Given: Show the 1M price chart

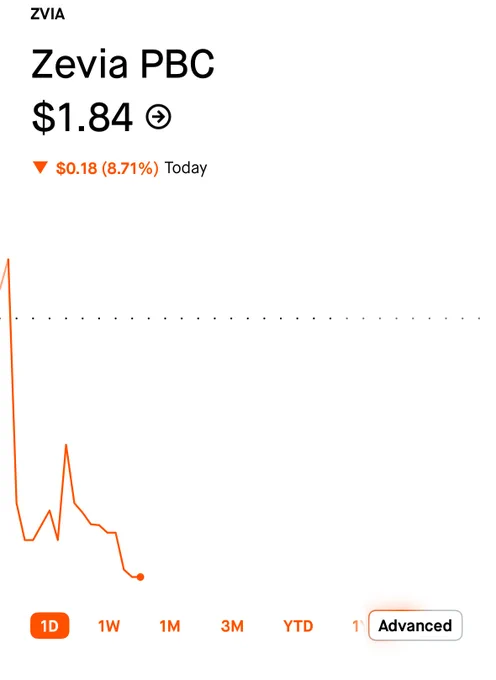Looking at the screenshot, I should [170, 626].
